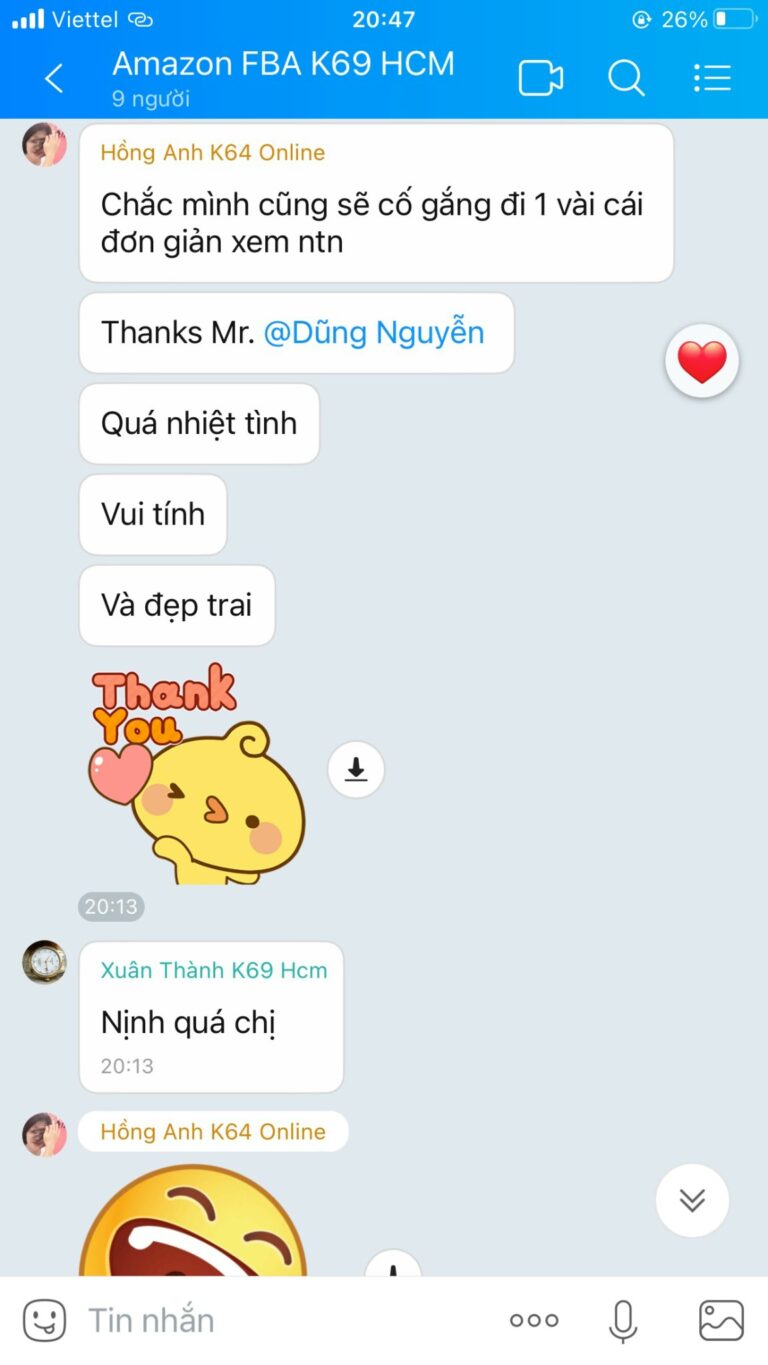Go back from the group chat
This screenshot has height=1365, width=768.
(54, 78)
